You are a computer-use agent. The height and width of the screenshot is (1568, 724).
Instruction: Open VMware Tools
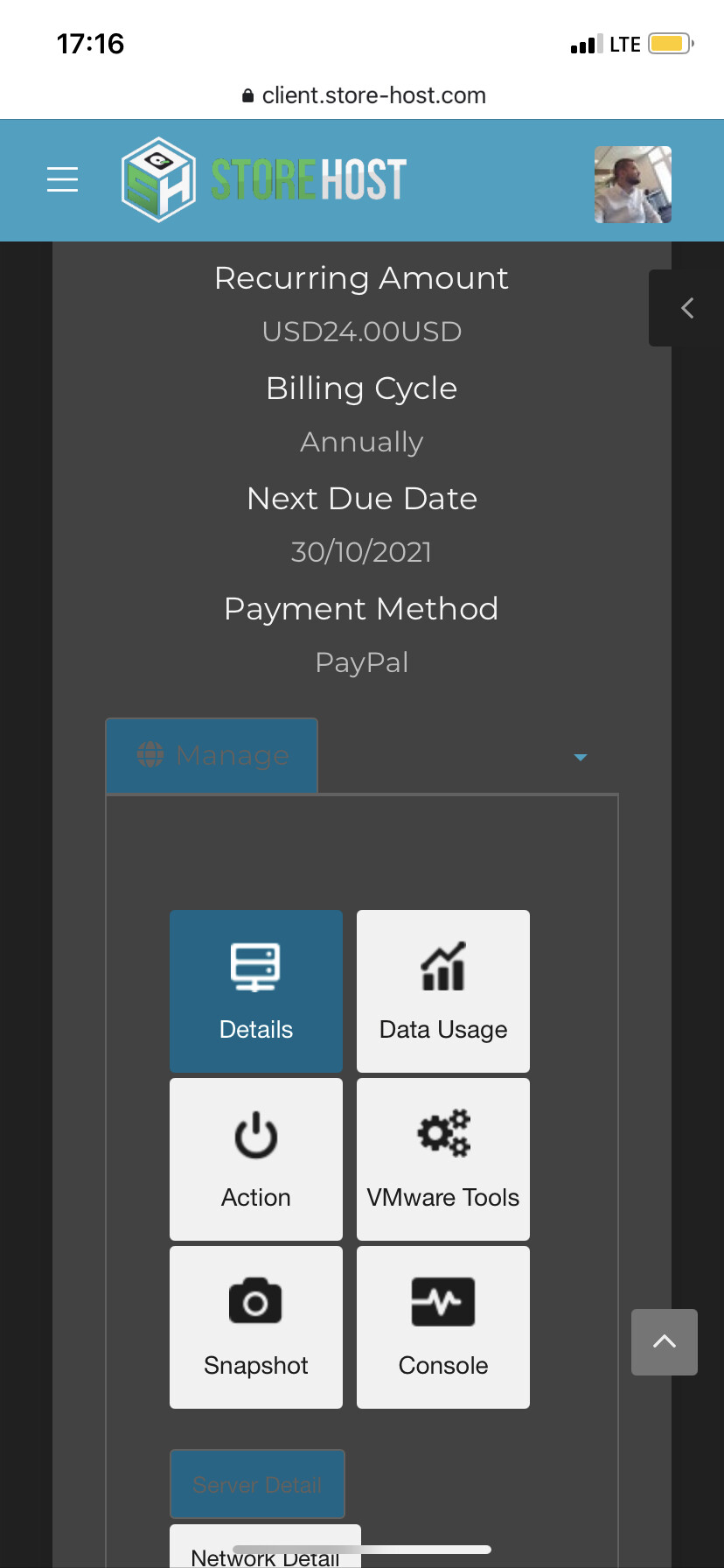click(443, 1159)
